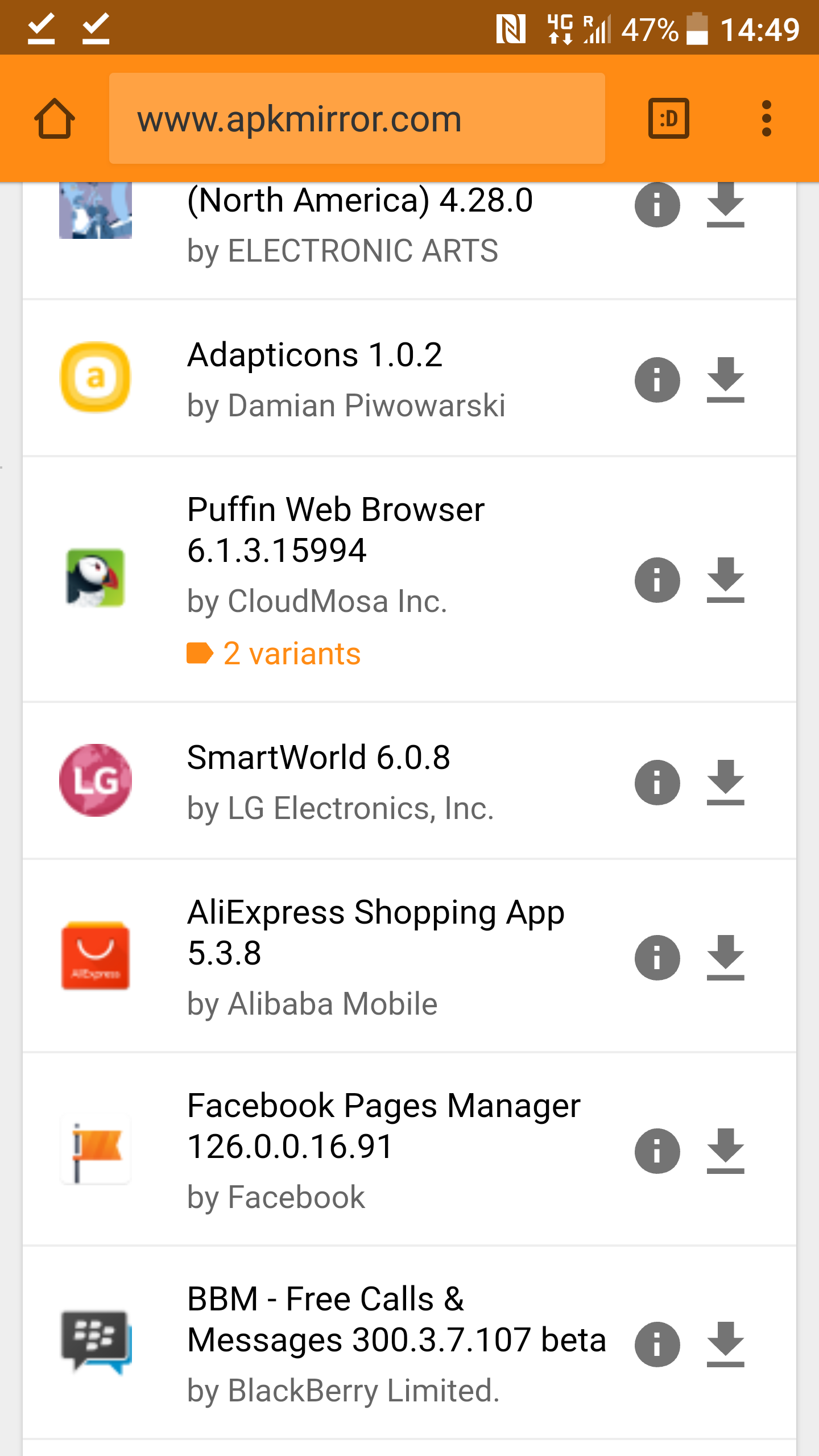Screen dimensions: 819x1456
Task: Download Facebook Pages Manager 126.0.0.16.91
Action: click(x=725, y=1151)
